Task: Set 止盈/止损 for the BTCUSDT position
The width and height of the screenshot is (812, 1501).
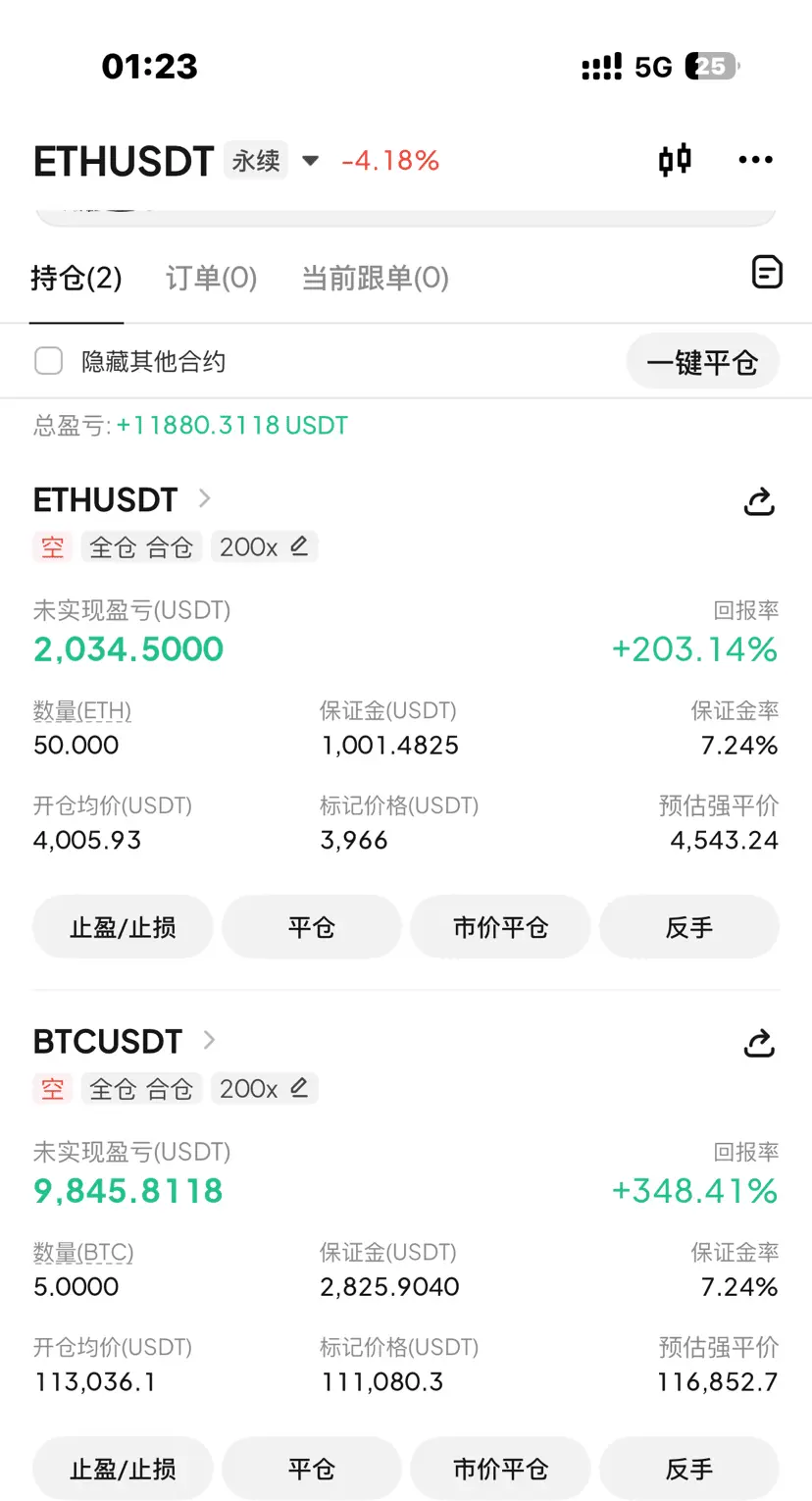Action: pos(123,1469)
